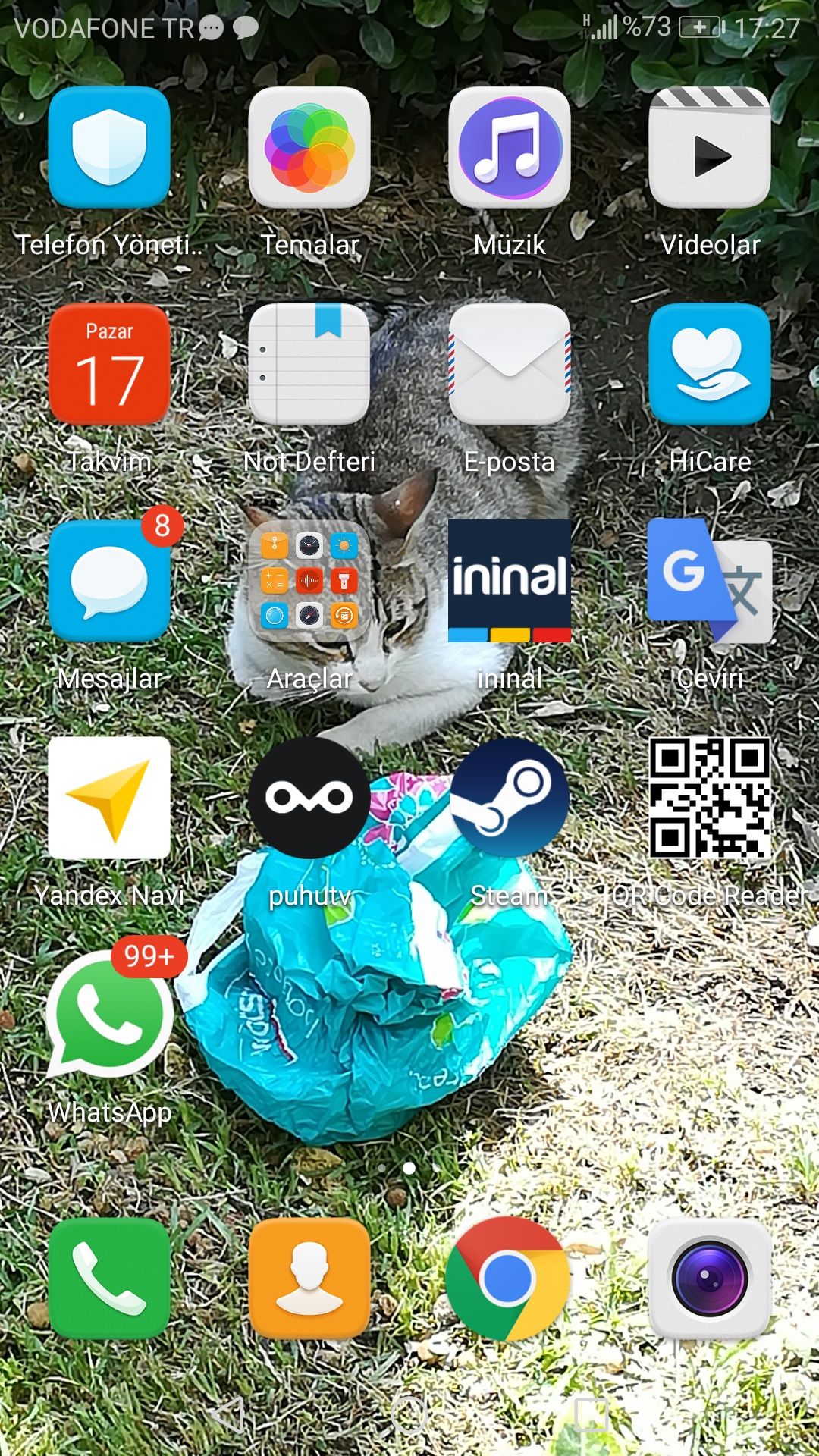The image size is (819, 1456).
Task: Open the camera app in dock
Action: click(710, 1279)
